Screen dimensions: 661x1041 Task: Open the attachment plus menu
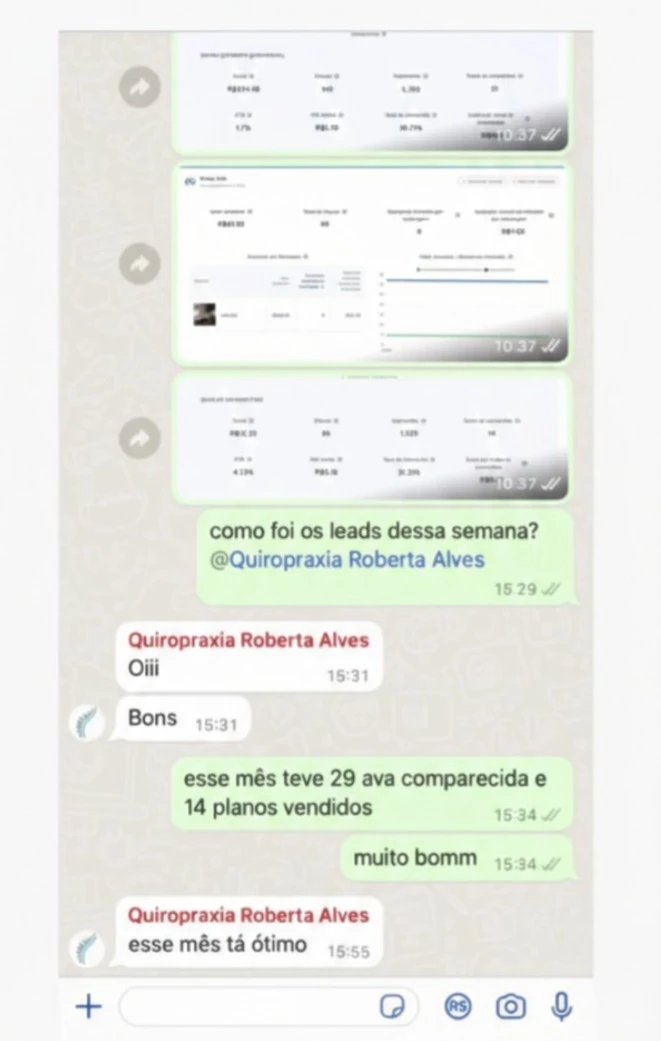coord(89,1006)
